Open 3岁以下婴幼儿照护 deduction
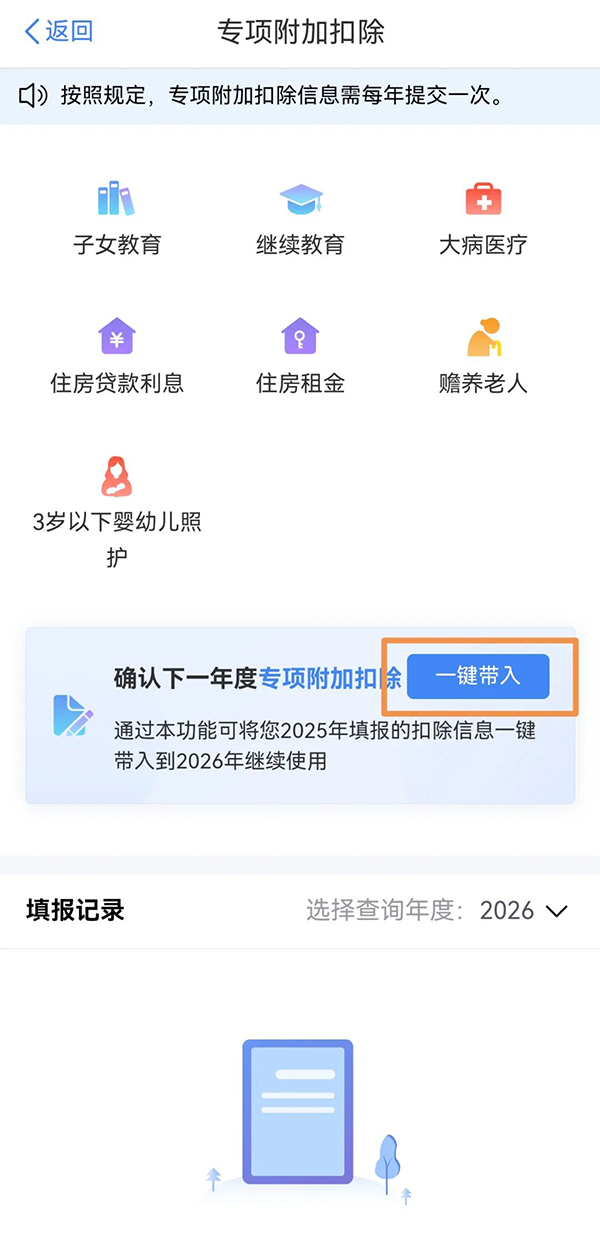600x1240 pixels. [x=117, y=510]
